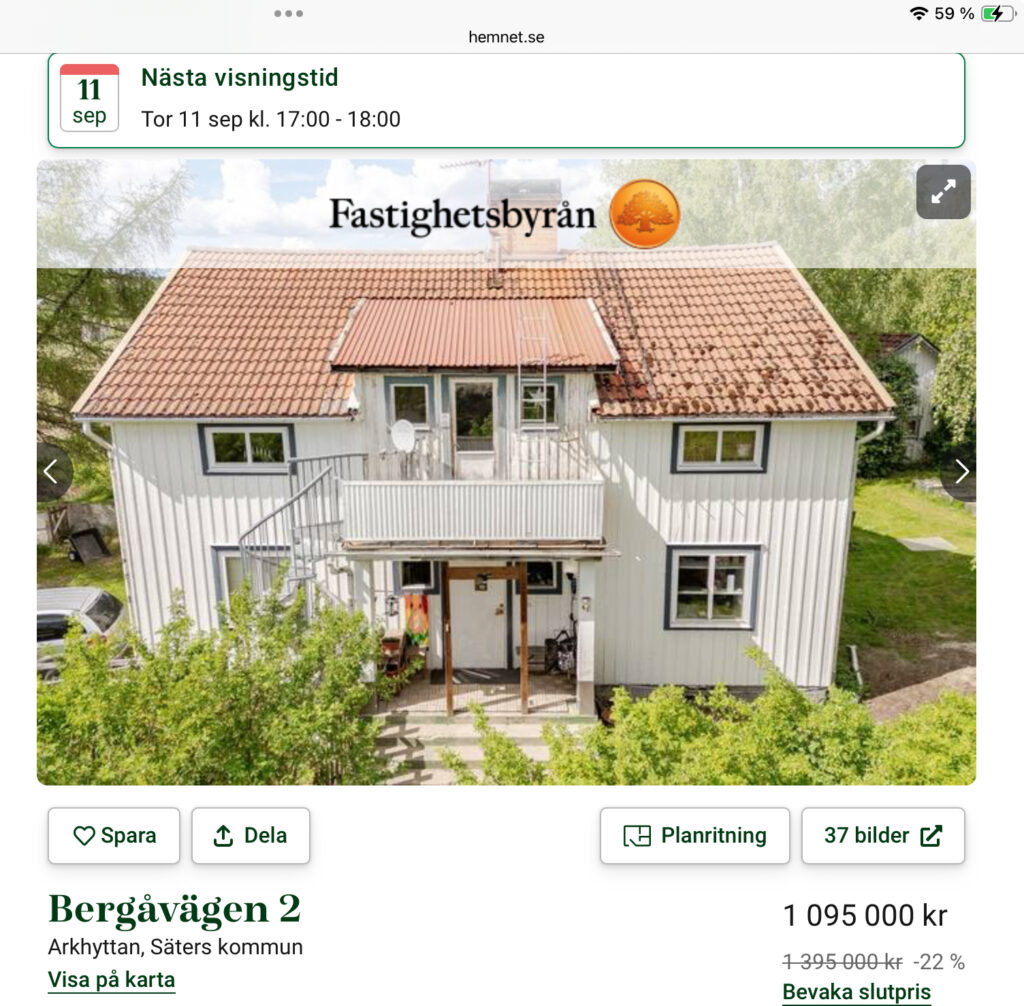The width and height of the screenshot is (1024, 1006).
Task: Go to the previous listing photo
Action: [x=52, y=471]
